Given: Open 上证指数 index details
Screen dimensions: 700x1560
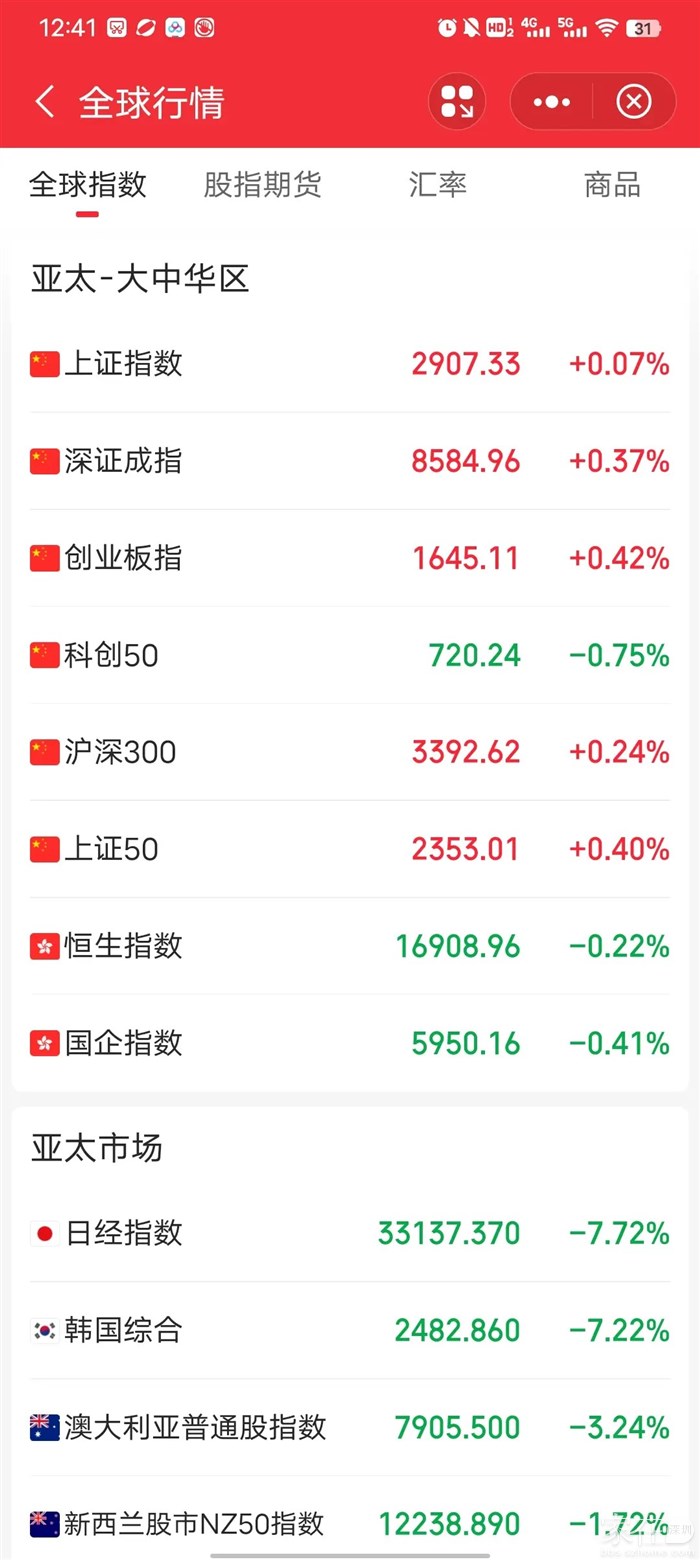Looking at the screenshot, I should [349, 364].
